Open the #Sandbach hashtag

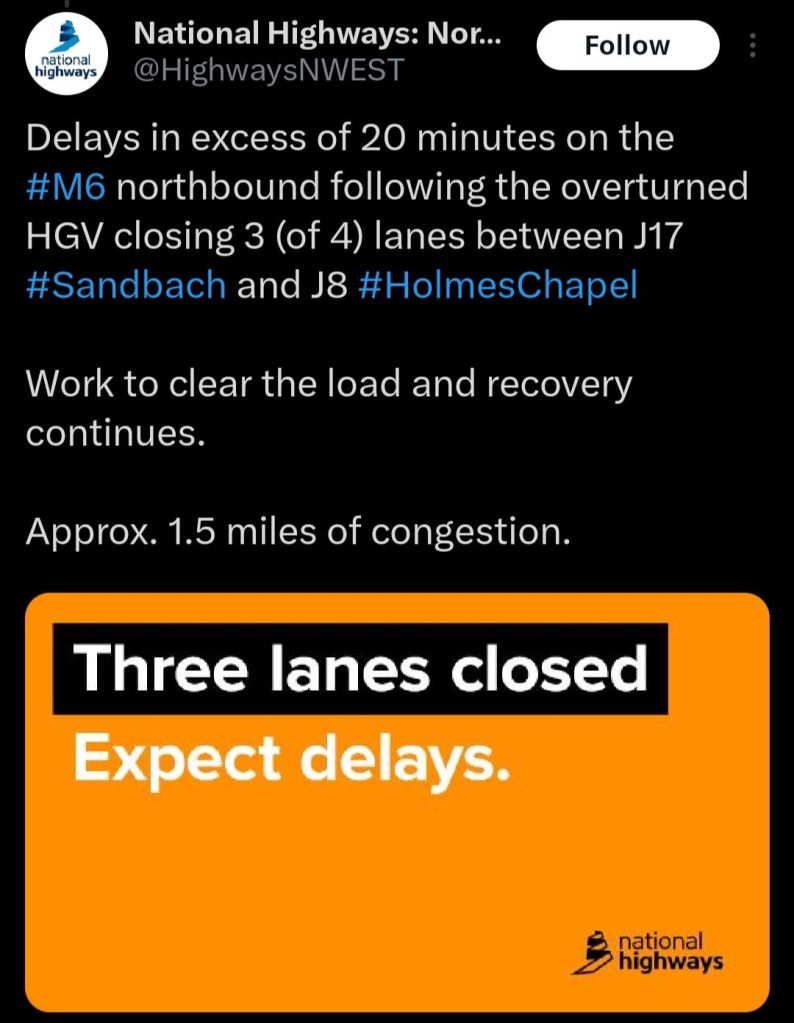click(125, 287)
